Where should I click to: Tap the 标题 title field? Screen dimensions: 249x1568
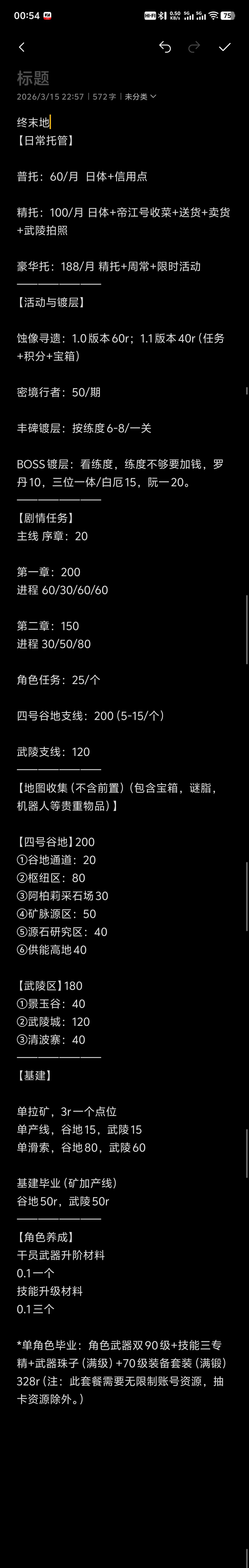(33, 78)
